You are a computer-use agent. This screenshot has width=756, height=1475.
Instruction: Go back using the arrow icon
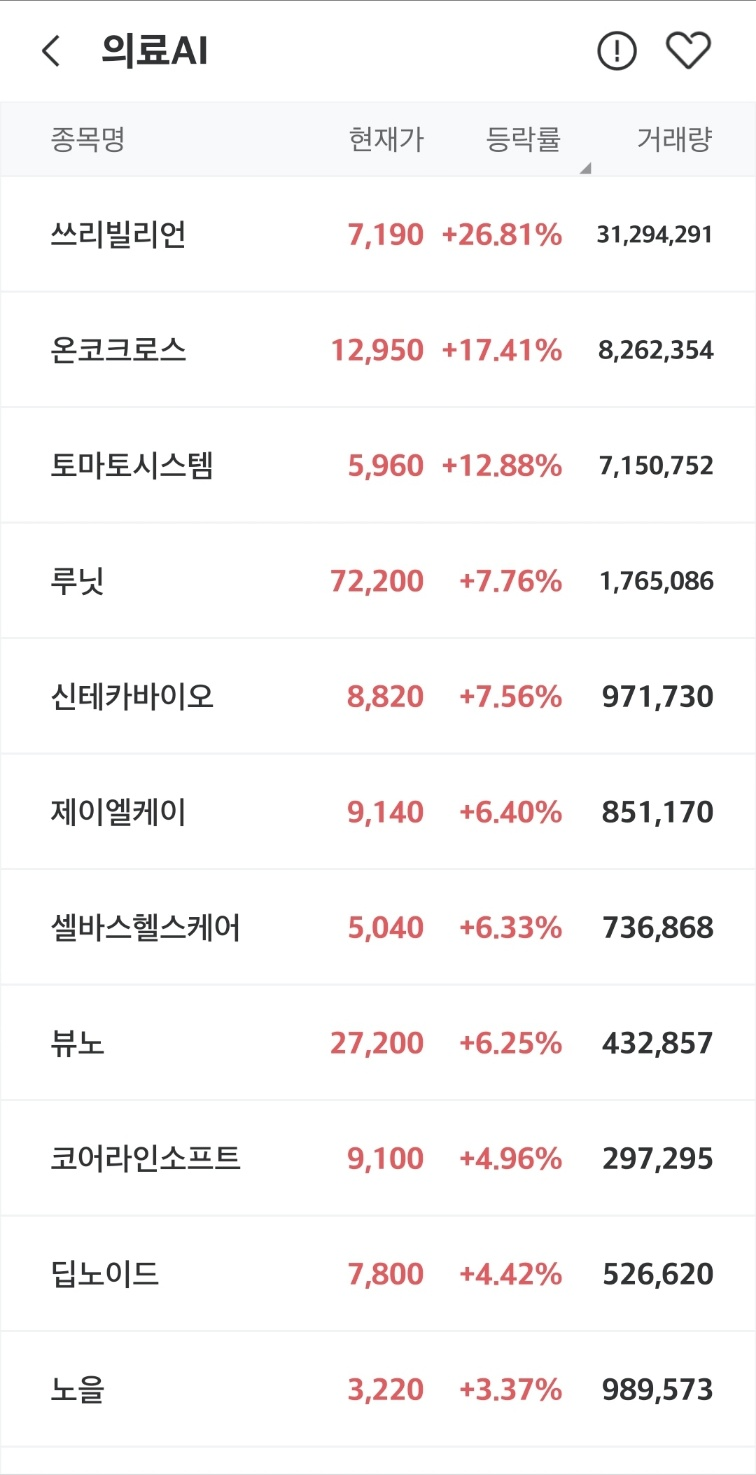click(x=51, y=51)
